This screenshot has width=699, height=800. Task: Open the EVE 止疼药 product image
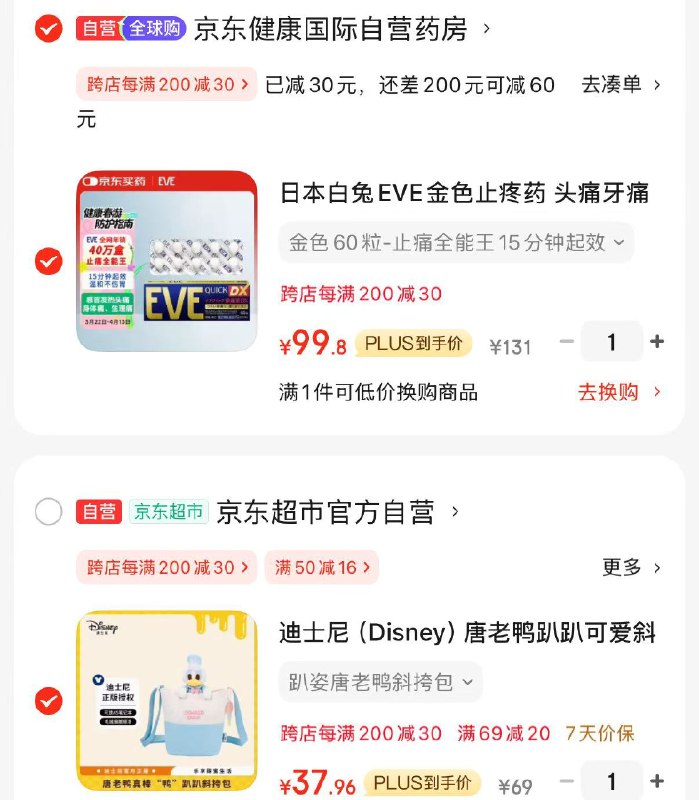pos(167,261)
